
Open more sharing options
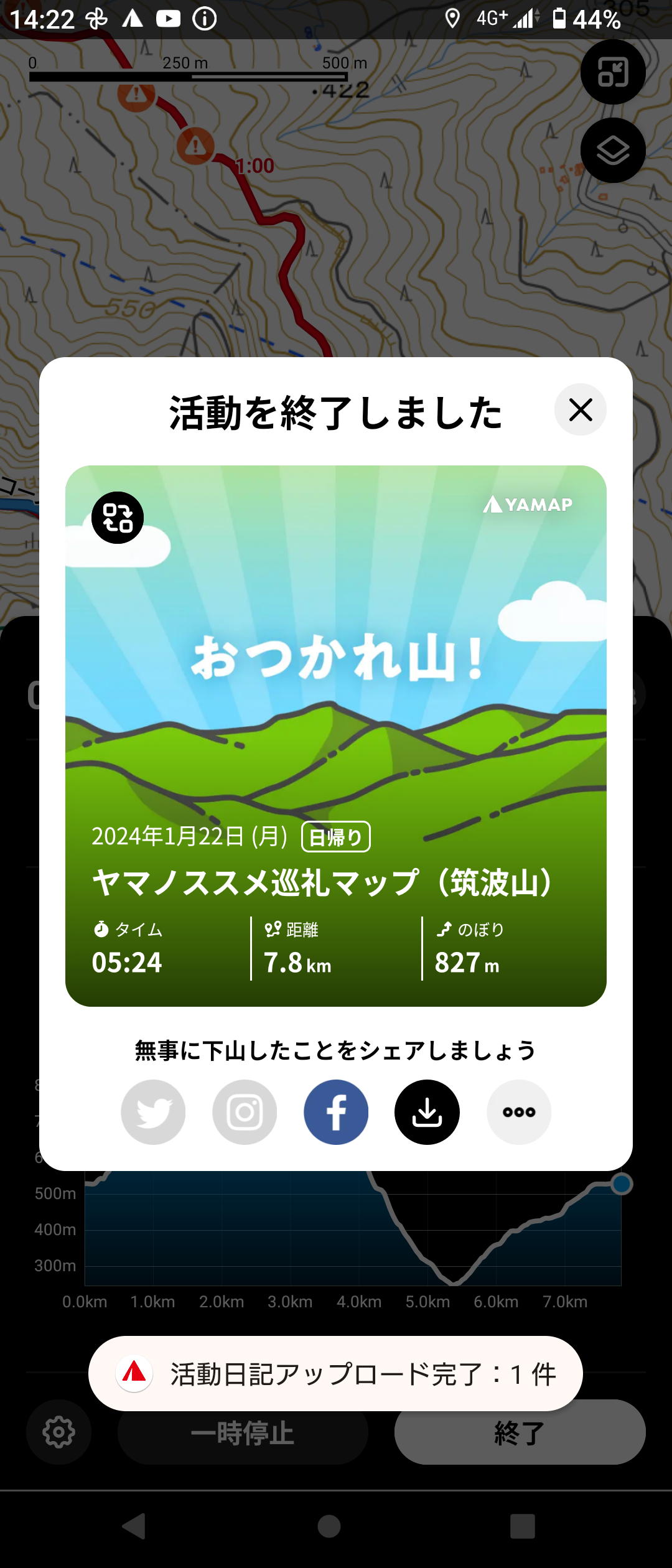tap(519, 1112)
